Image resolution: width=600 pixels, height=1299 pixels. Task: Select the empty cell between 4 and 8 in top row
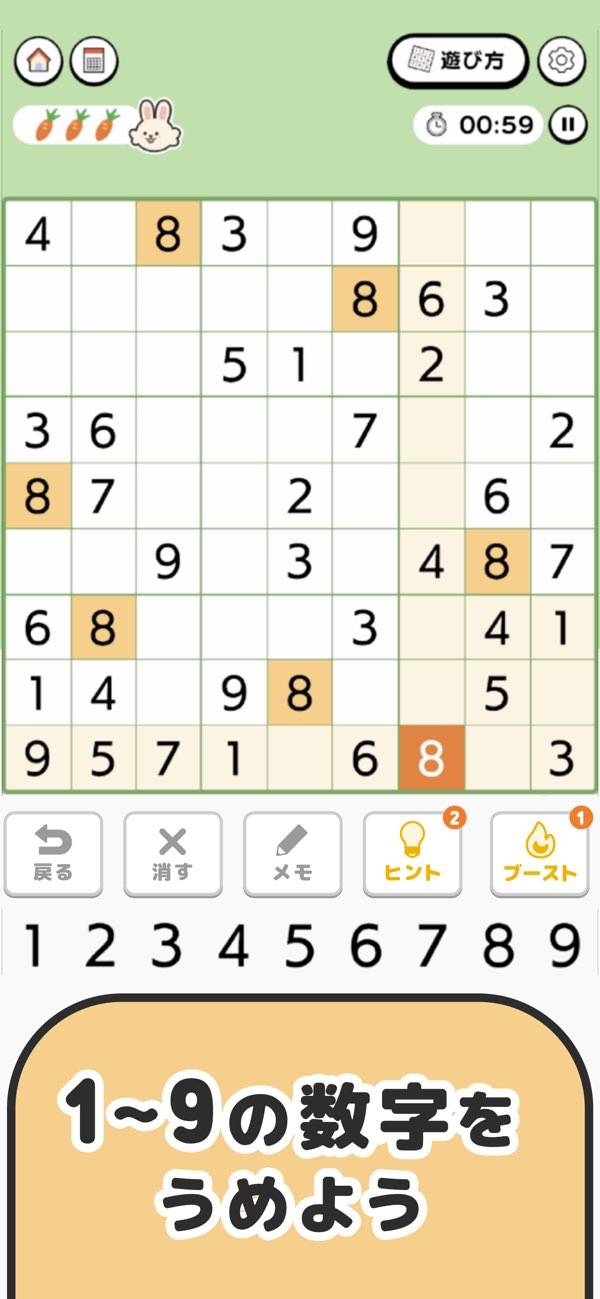(x=103, y=234)
